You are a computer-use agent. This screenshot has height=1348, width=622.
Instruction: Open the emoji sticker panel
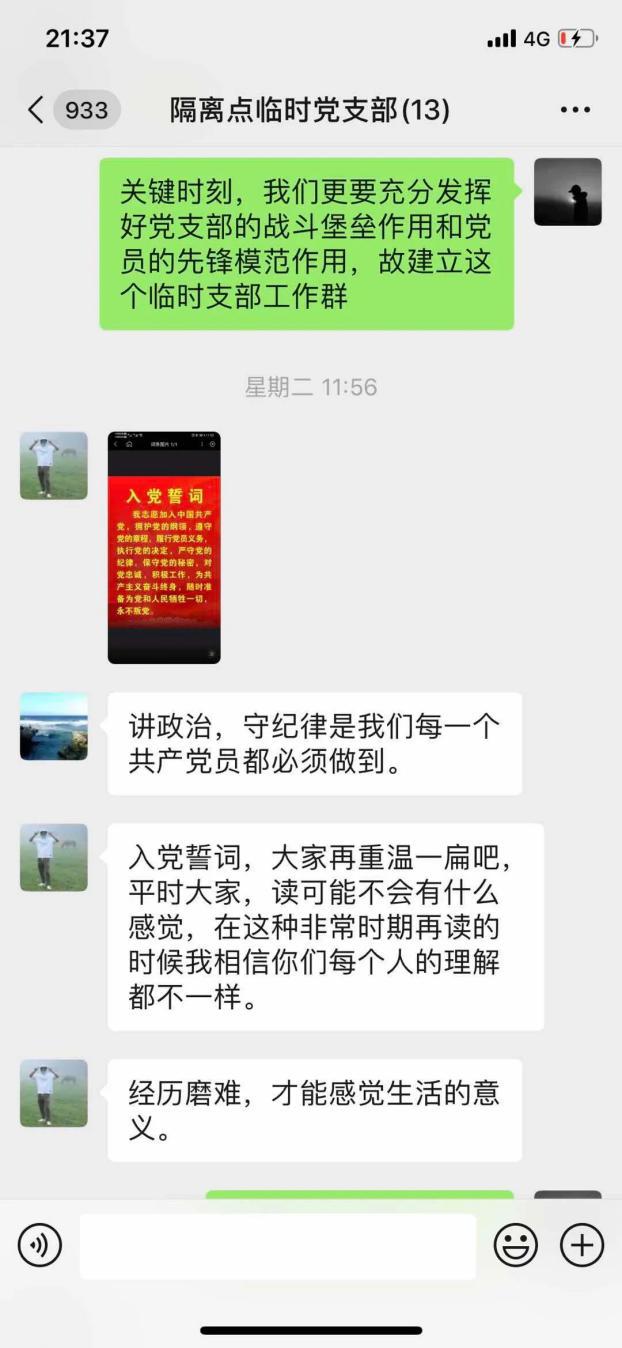pyautogui.click(x=516, y=1246)
